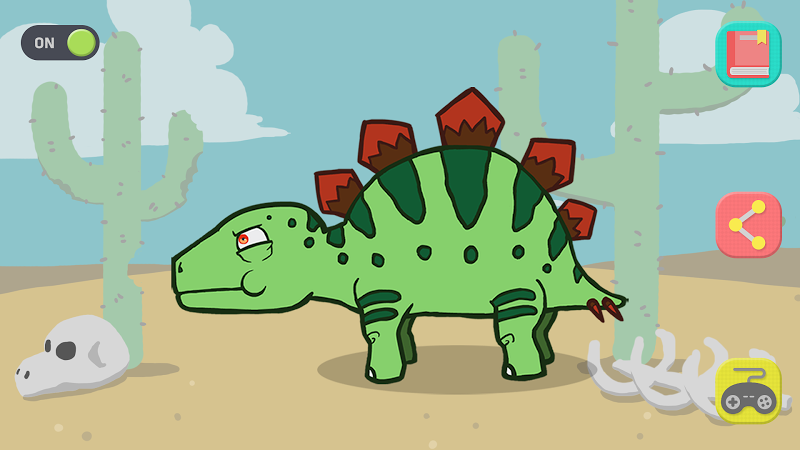Viewport: 800px width, 450px height.
Task: Open the red bookmark book icon
Action: (747, 54)
